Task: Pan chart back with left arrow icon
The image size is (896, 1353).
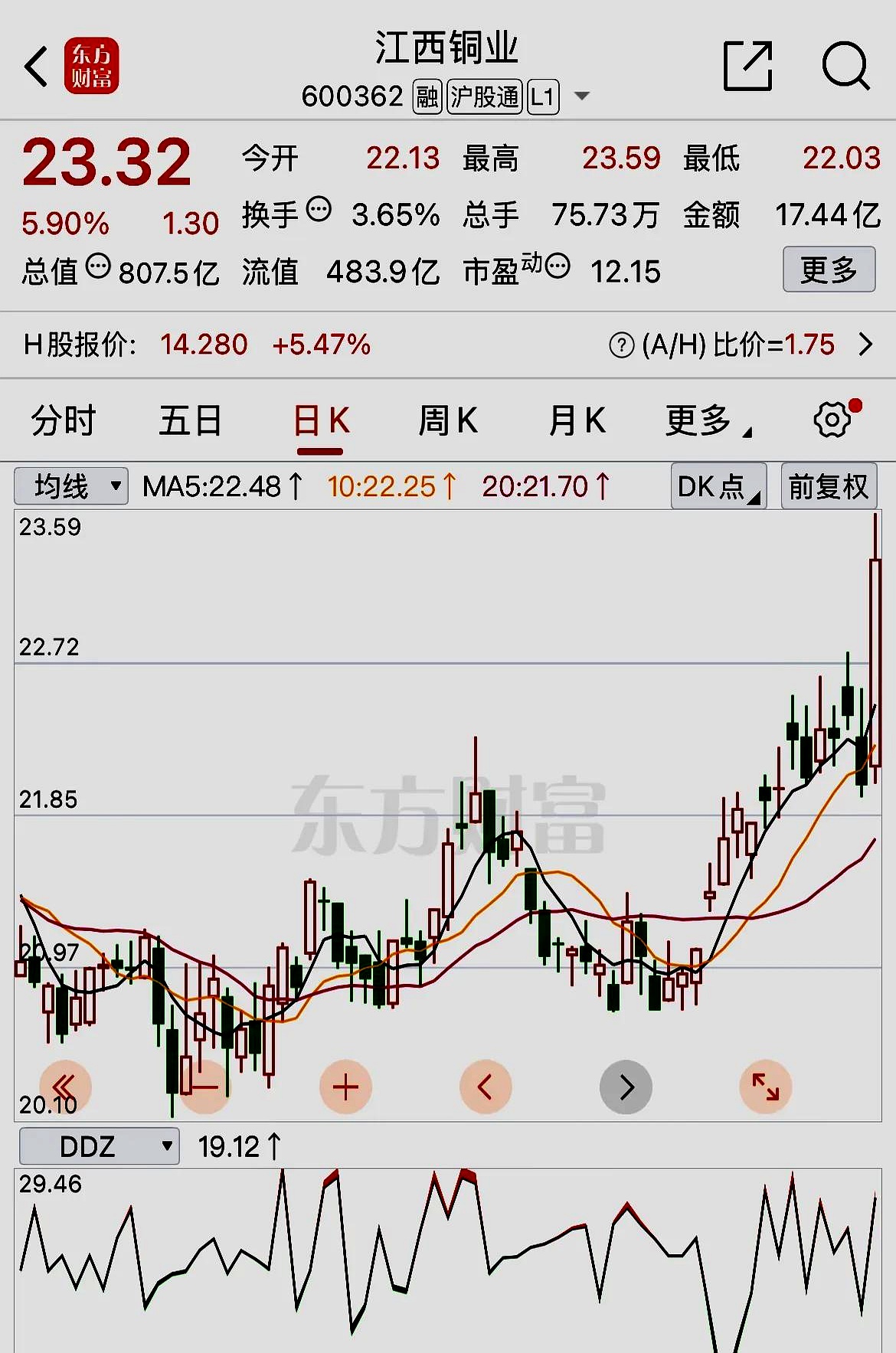Action: [486, 1087]
